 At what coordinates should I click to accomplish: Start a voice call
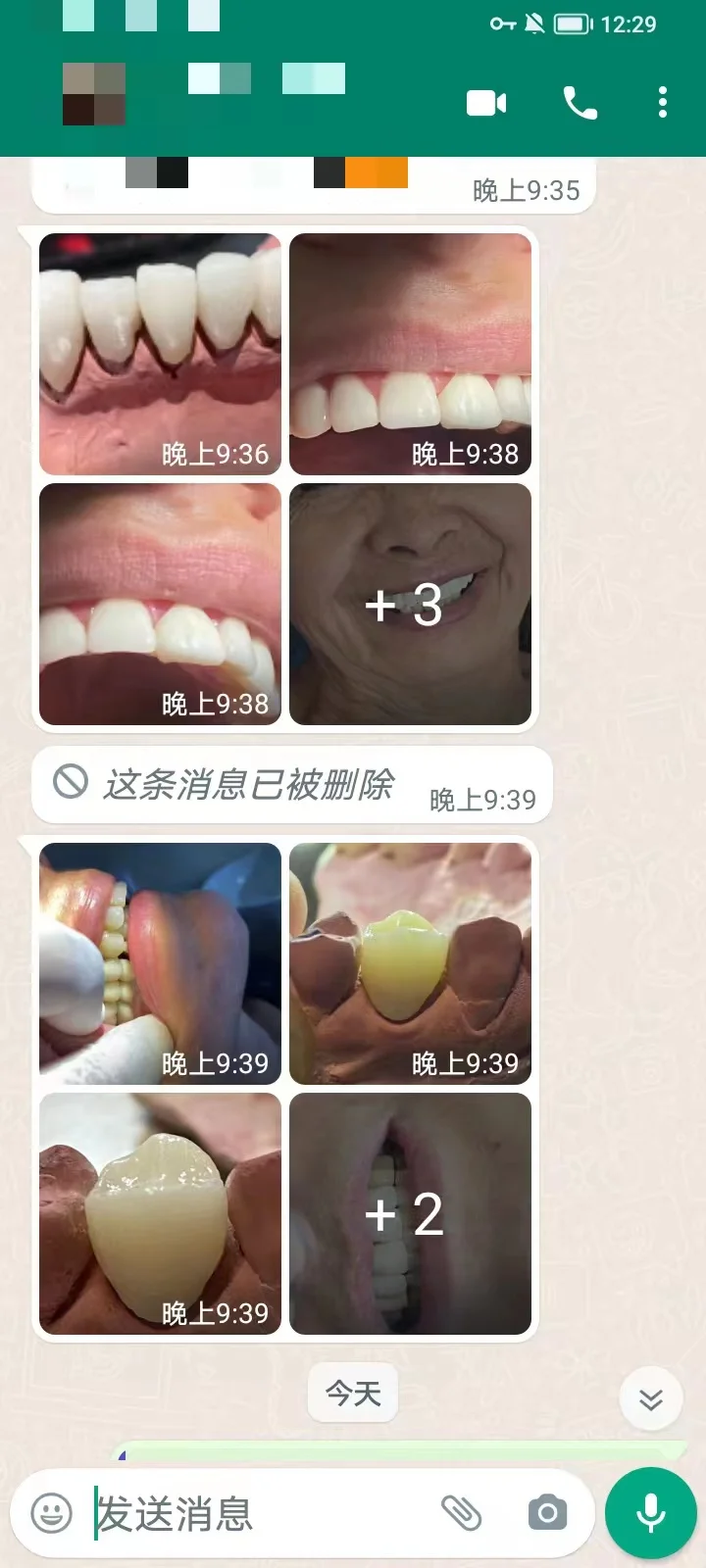pyautogui.click(x=580, y=102)
